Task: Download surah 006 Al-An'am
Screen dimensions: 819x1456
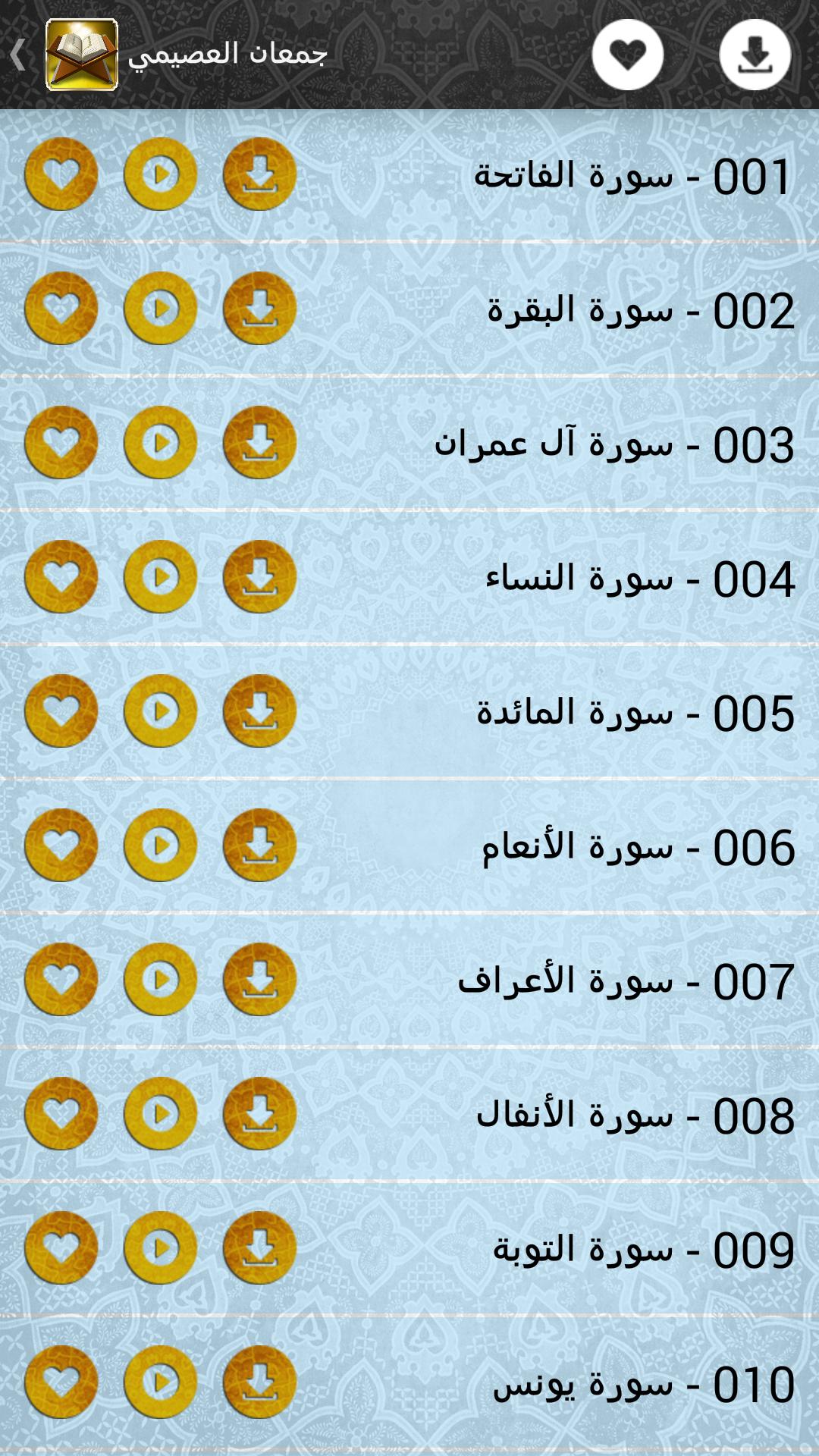Action: [x=259, y=846]
